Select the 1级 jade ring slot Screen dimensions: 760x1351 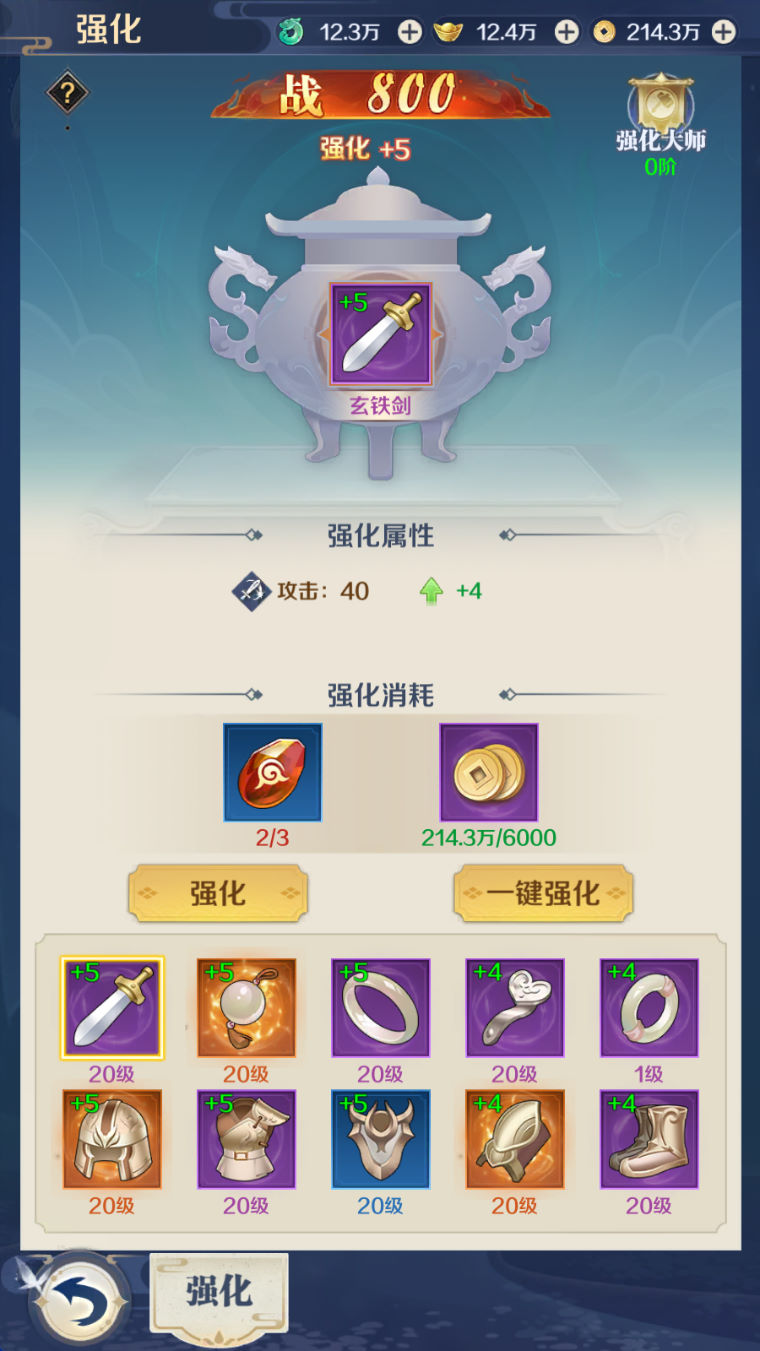tap(649, 1008)
